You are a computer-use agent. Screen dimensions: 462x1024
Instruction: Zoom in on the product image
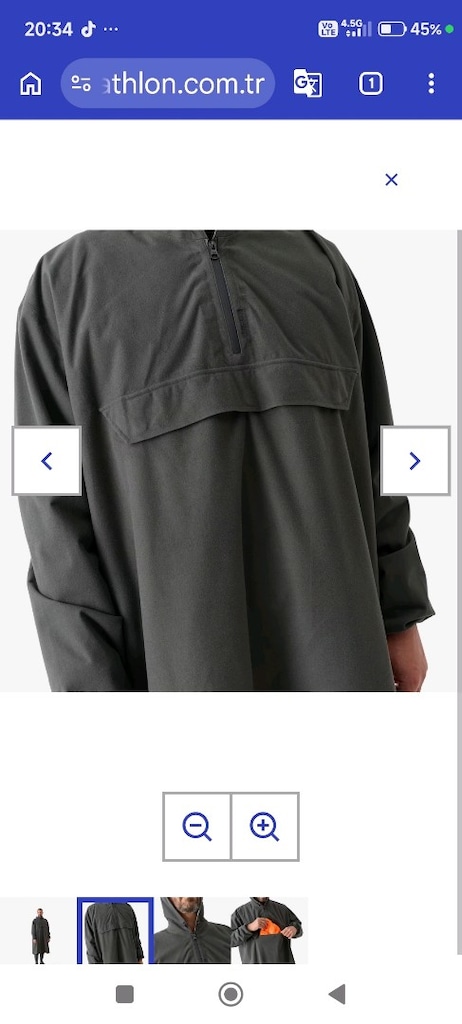coord(265,826)
